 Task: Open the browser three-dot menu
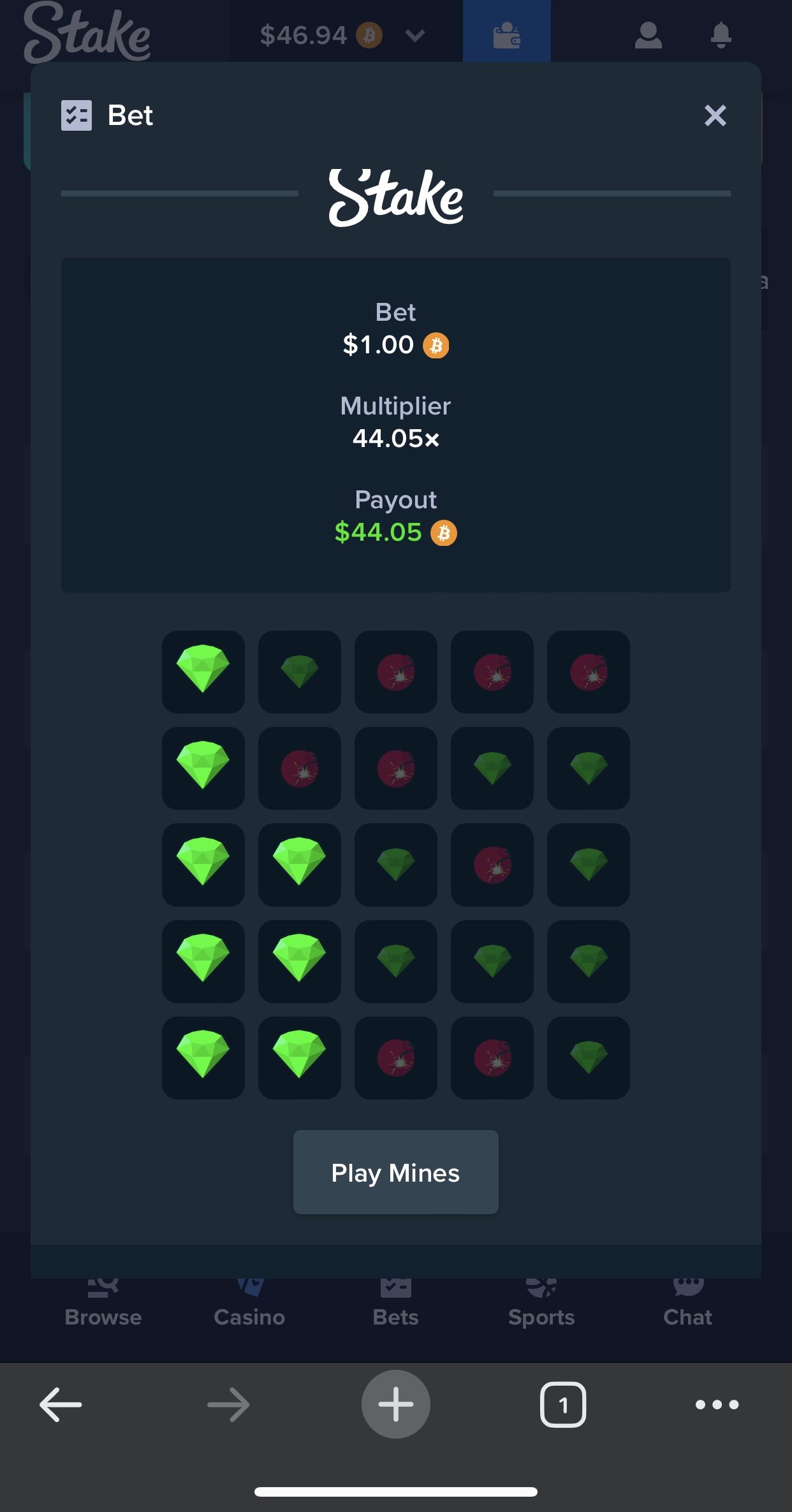(x=717, y=1404)
